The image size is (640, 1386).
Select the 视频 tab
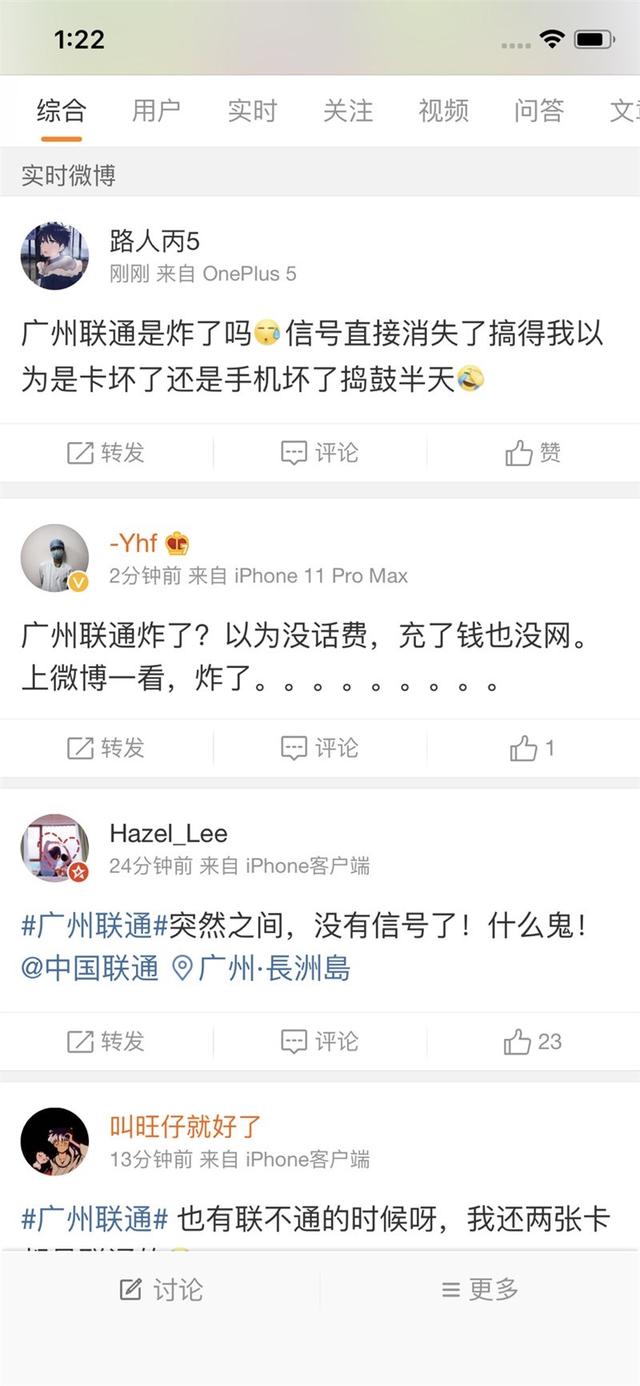click(443, 110)
